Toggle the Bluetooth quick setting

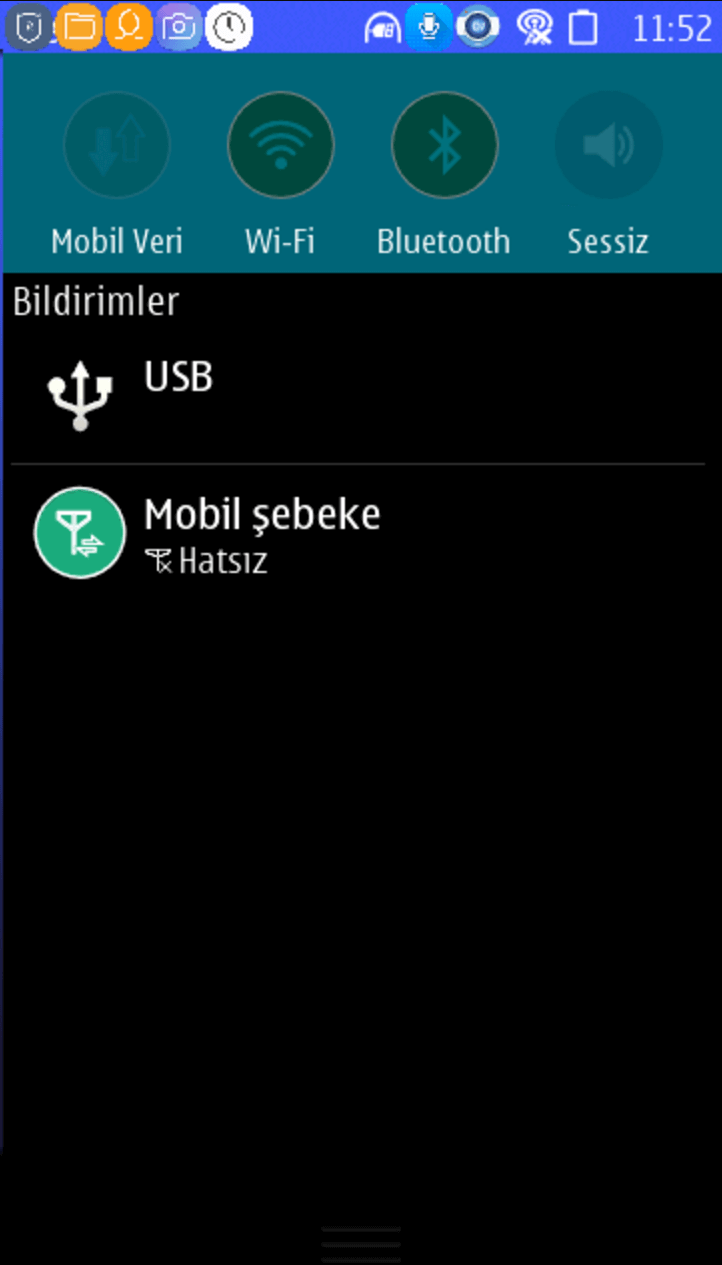pos(445,146)
